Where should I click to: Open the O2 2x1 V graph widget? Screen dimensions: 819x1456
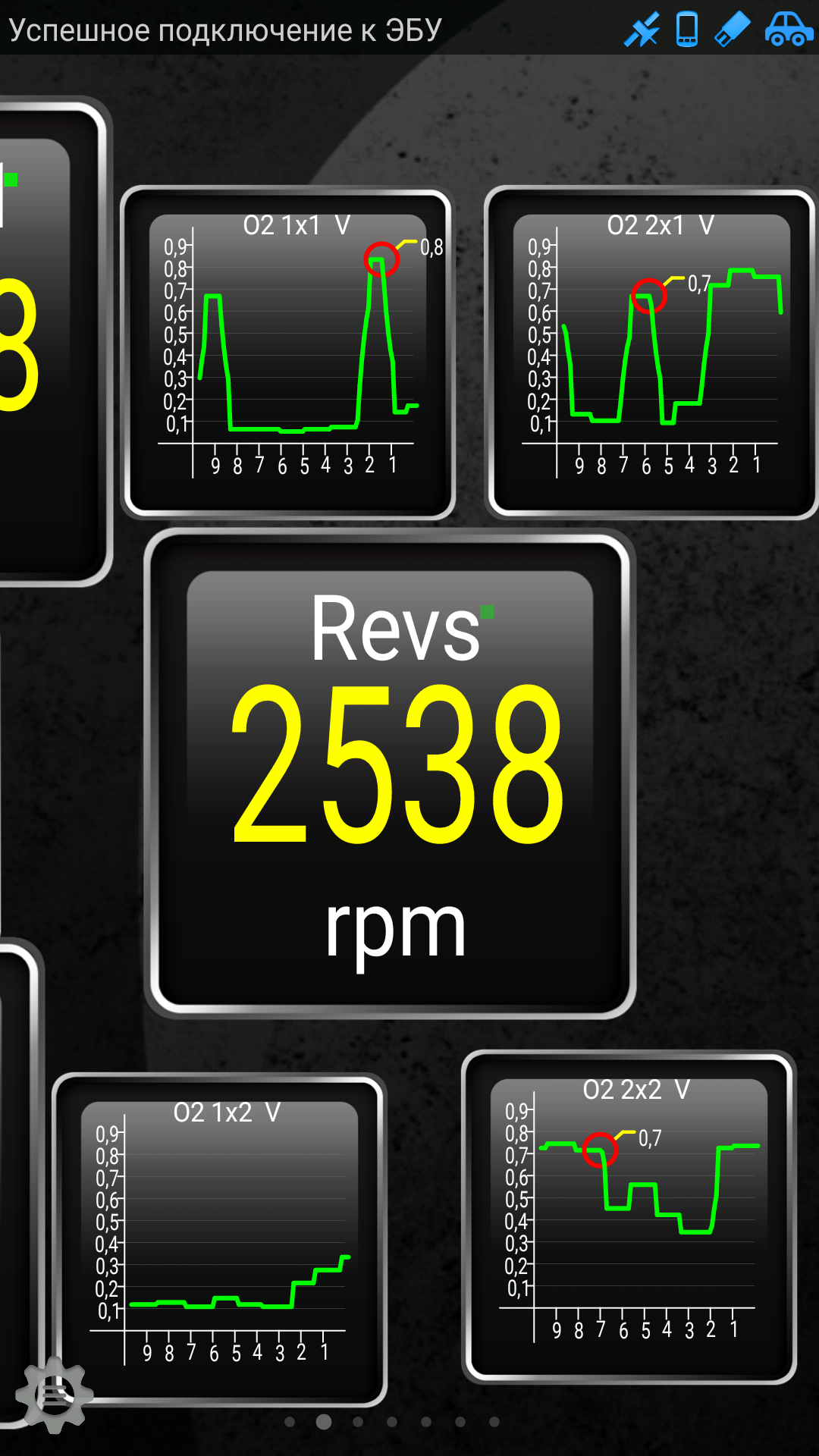(651, 353)
